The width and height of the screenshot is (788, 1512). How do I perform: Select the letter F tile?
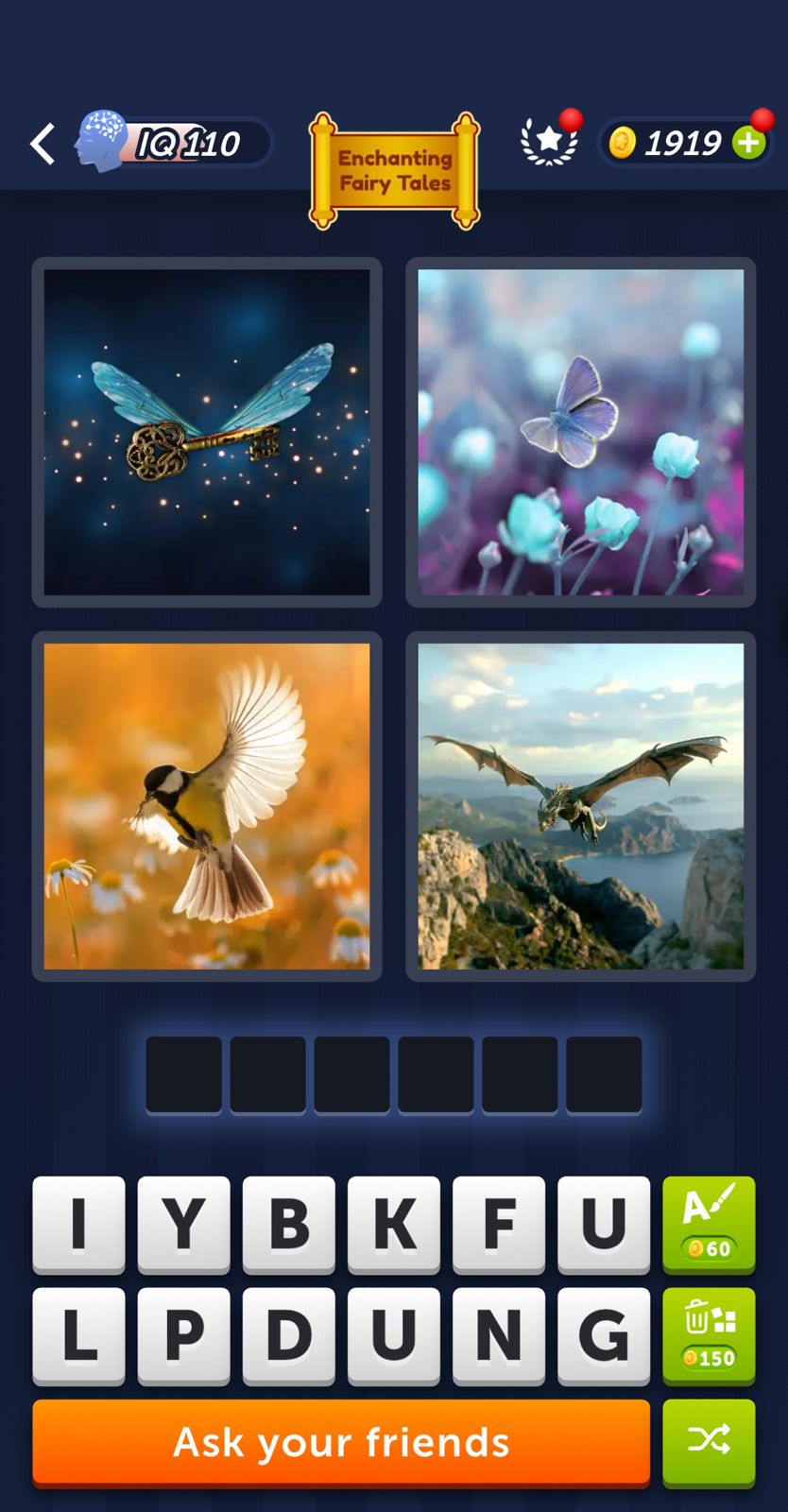(x=499, y=1223)
